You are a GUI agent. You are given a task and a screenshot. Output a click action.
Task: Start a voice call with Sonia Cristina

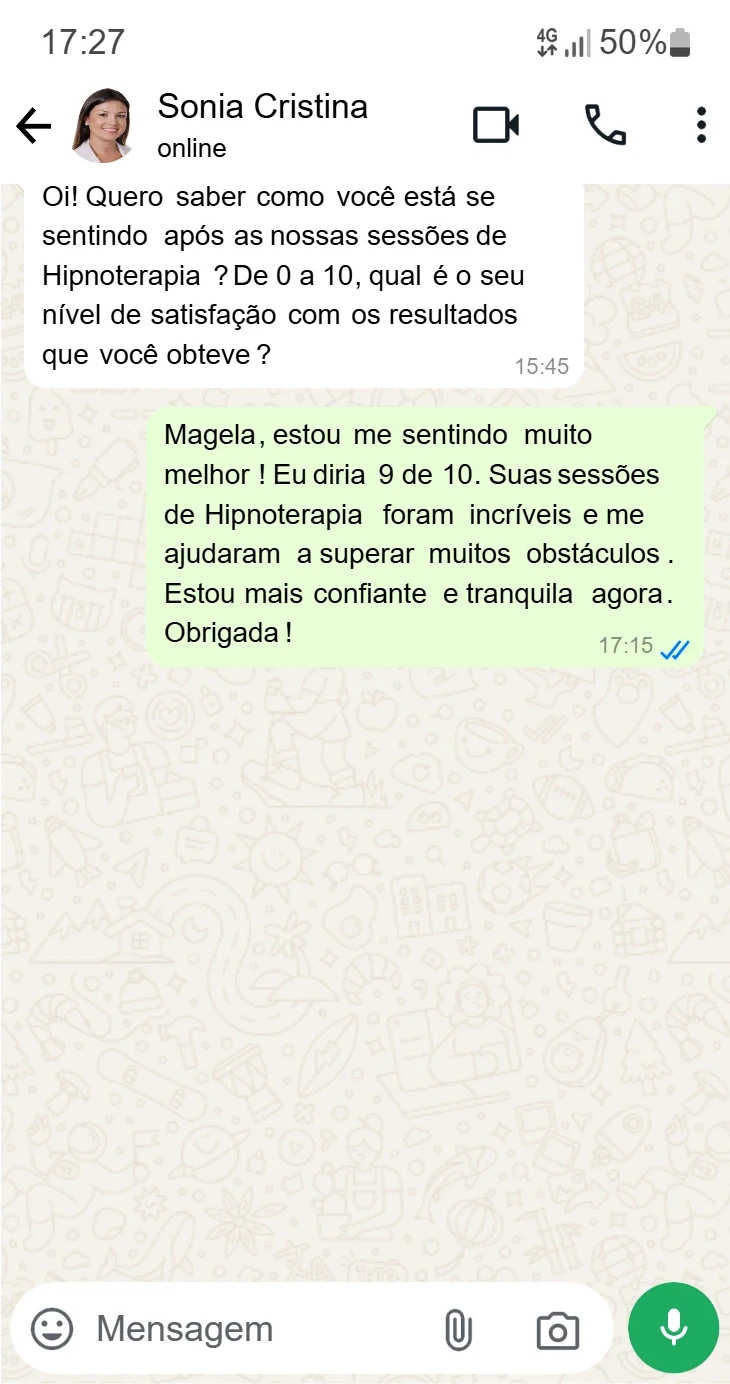point(605,126)
